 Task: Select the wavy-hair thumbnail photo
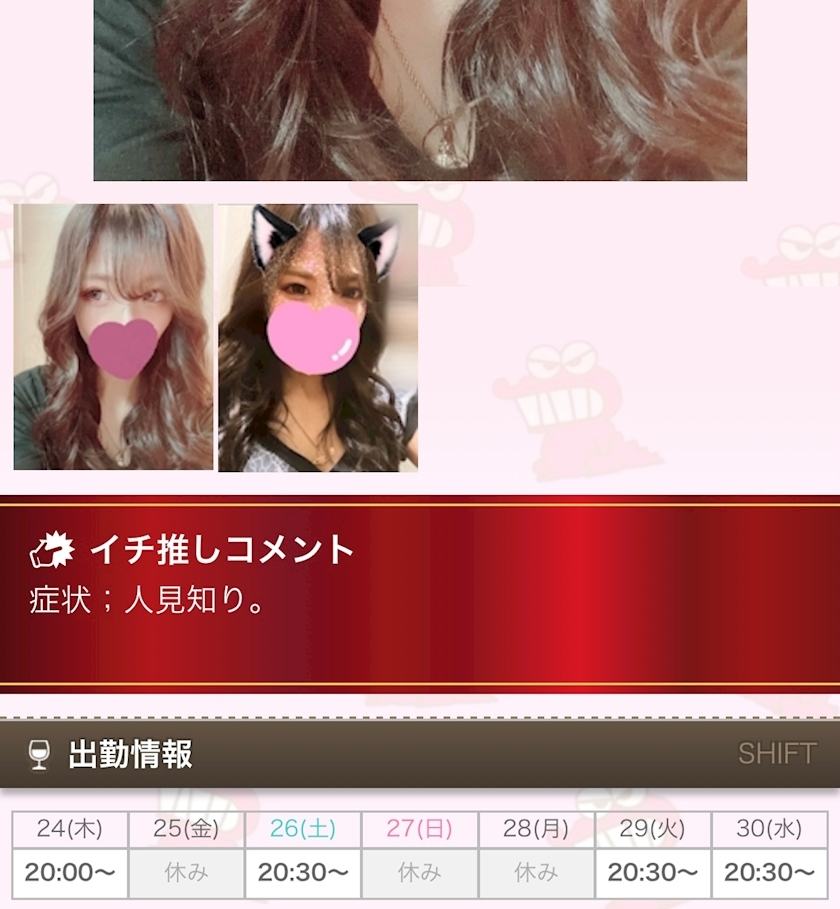point(113,337)
